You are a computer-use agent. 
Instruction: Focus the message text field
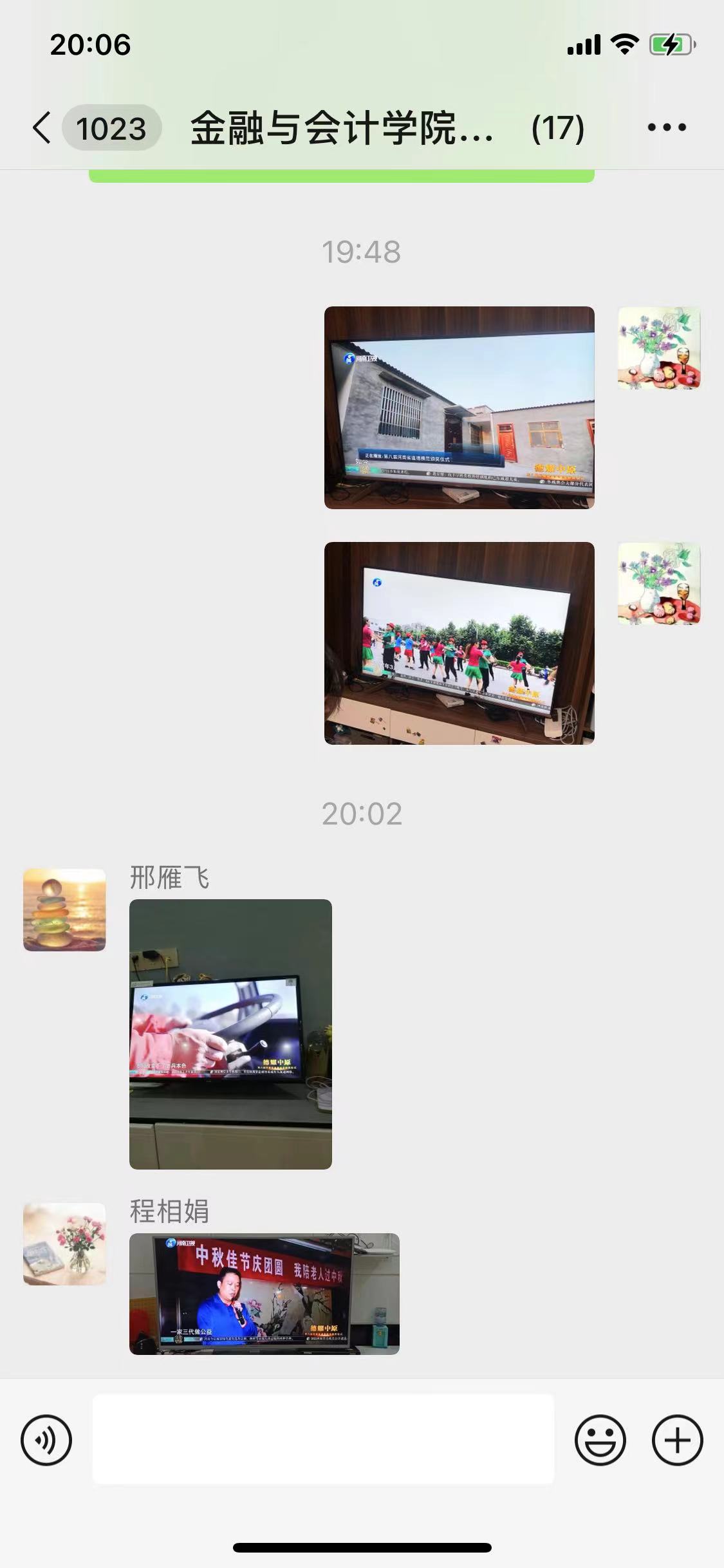click(x=323, y=1439)
